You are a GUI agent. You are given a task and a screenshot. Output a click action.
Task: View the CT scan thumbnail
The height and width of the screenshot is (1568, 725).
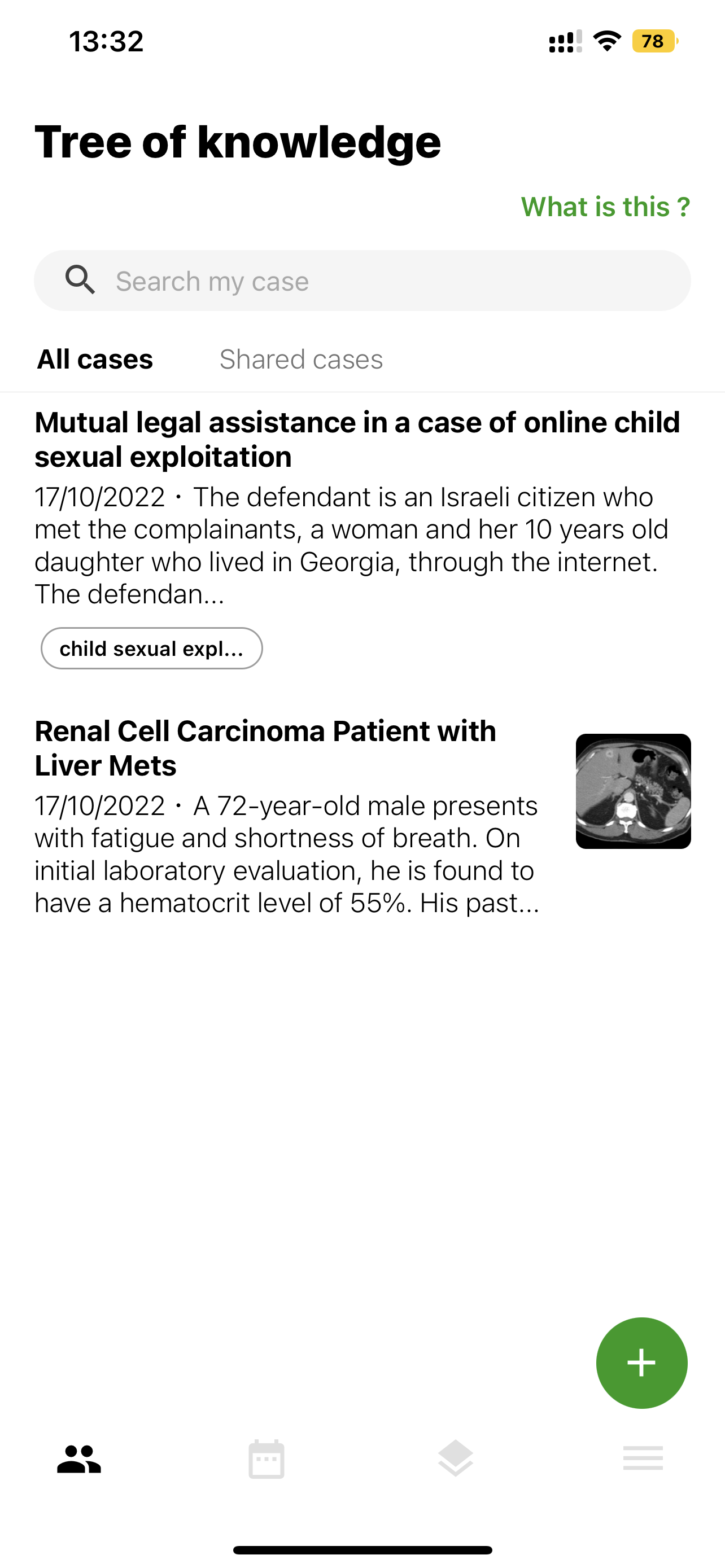633,791
